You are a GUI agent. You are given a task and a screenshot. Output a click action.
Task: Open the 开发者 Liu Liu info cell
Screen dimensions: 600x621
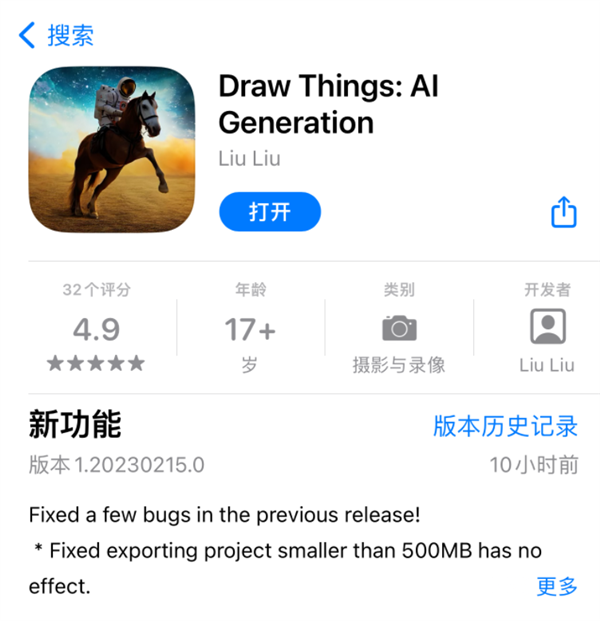(547, 328)
